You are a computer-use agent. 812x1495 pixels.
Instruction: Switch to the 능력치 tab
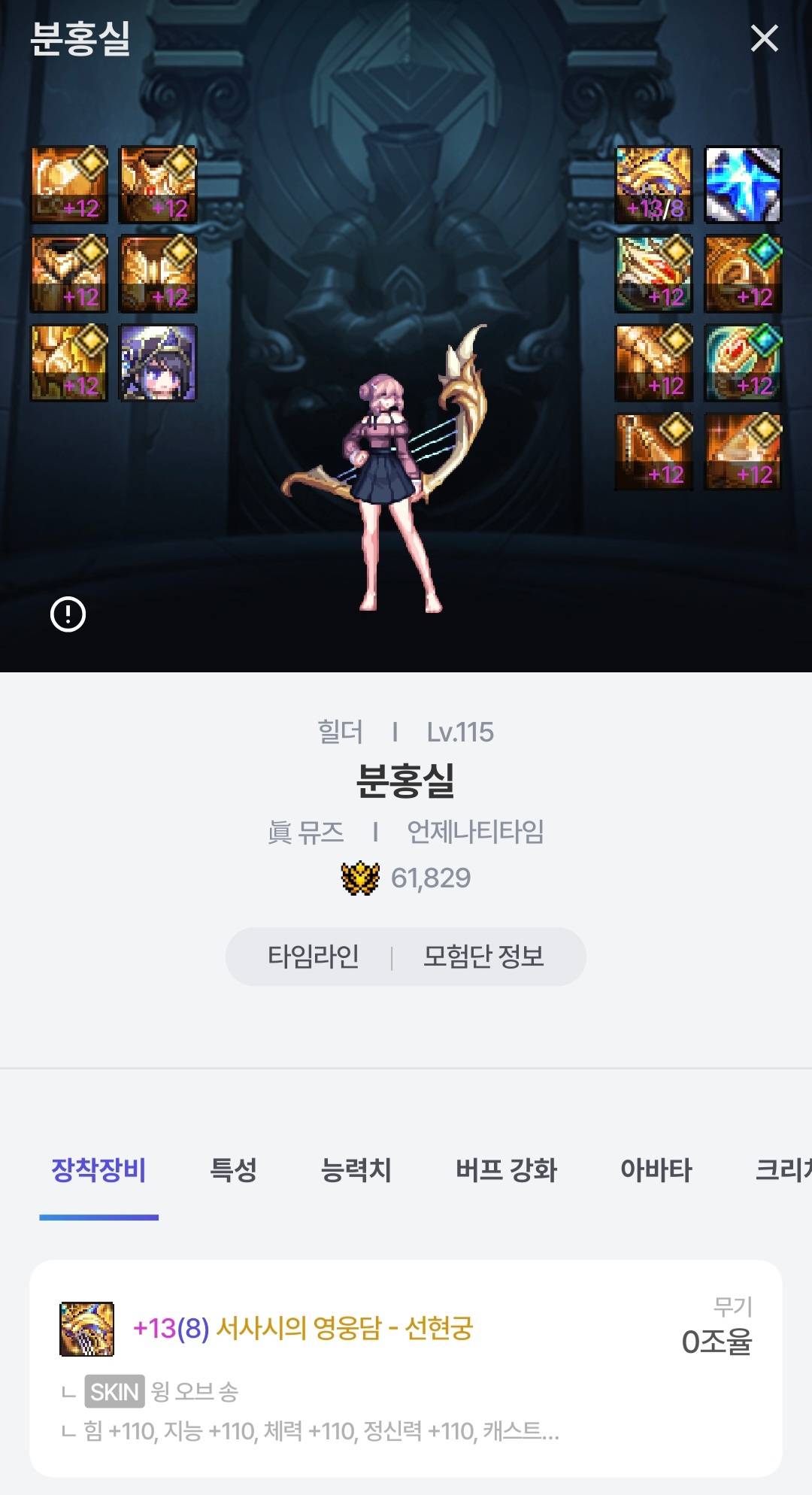tap(356, 1170)
